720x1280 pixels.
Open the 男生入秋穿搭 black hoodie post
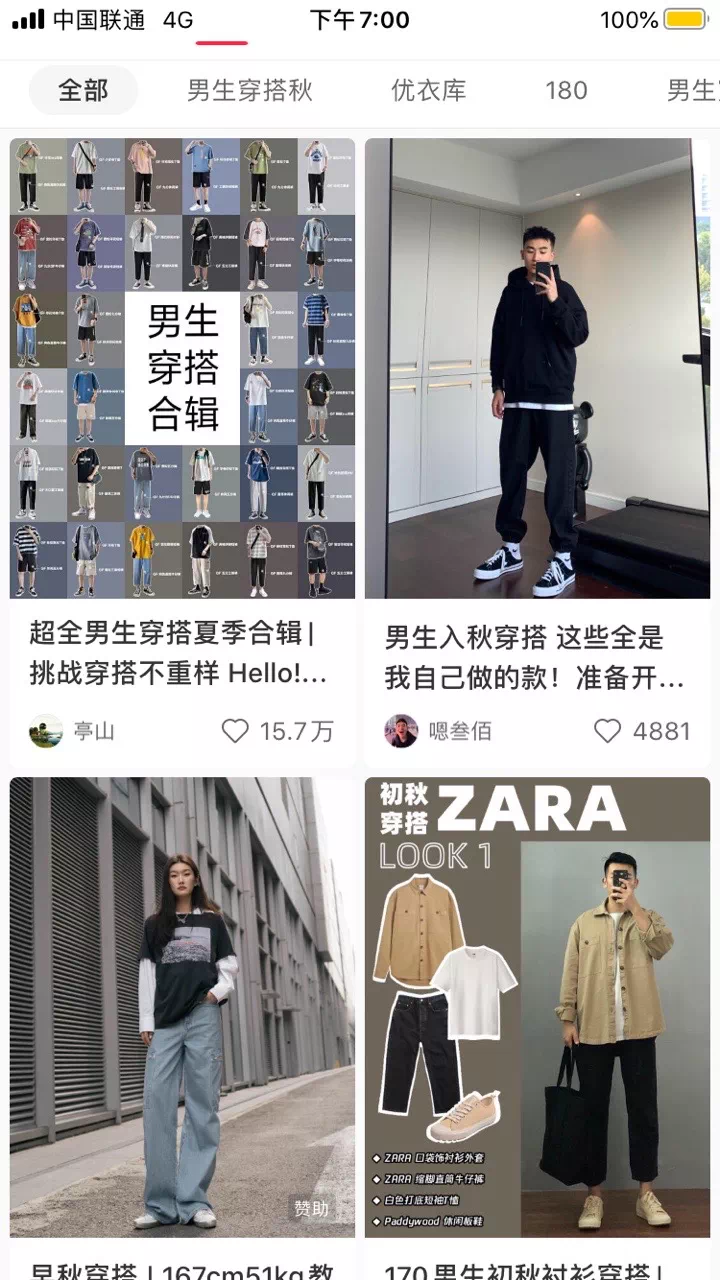537,368
